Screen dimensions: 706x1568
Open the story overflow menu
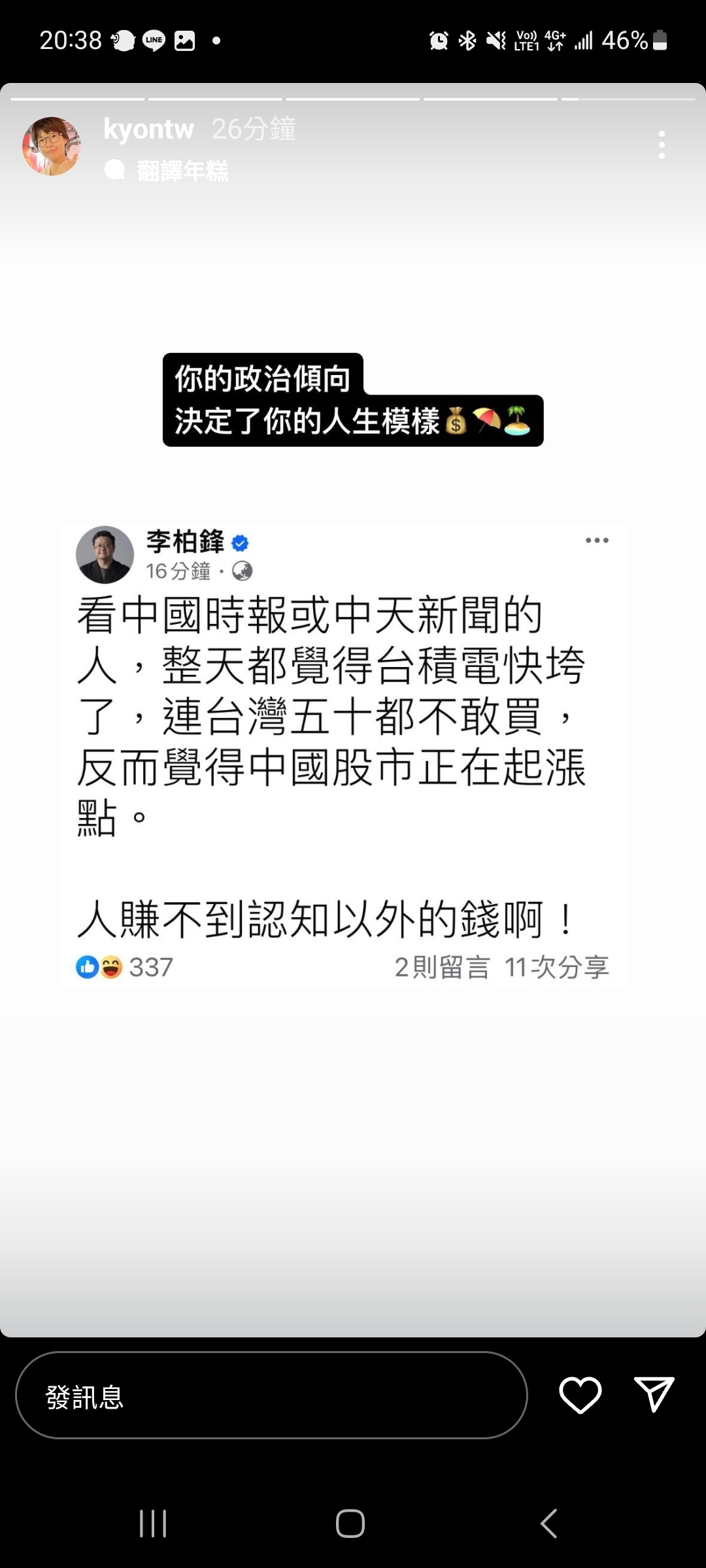(x=662, y=144)
